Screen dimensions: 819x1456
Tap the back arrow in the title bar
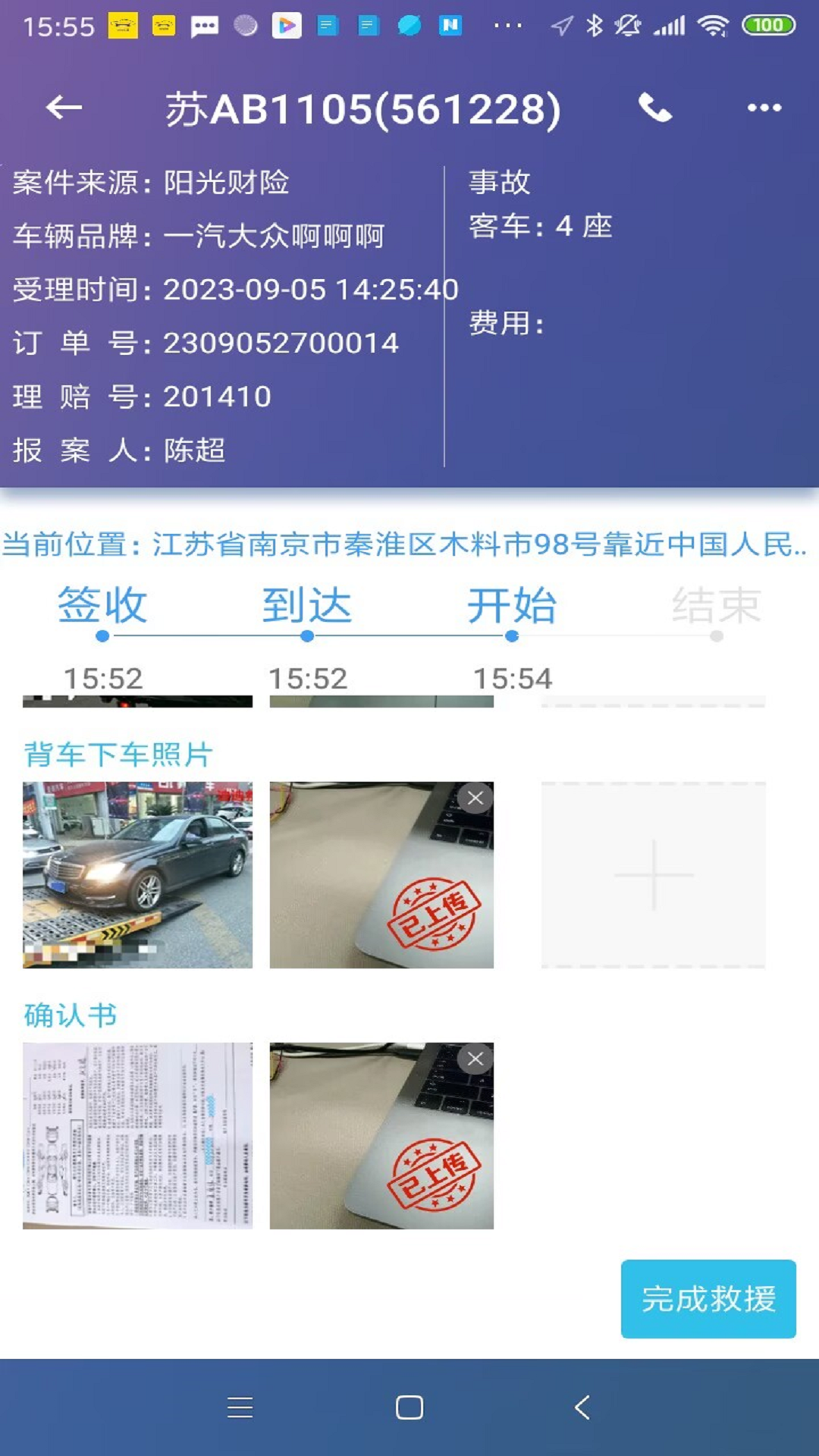coord(64,107)
